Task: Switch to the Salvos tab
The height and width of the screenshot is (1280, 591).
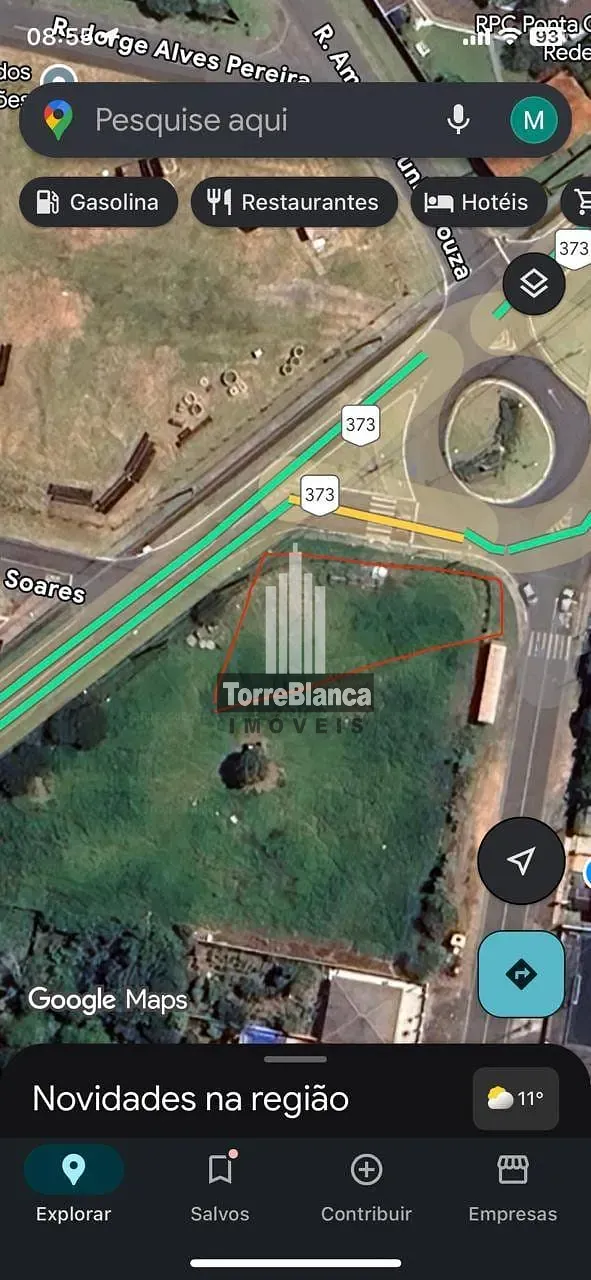Action: [220, 1185]
